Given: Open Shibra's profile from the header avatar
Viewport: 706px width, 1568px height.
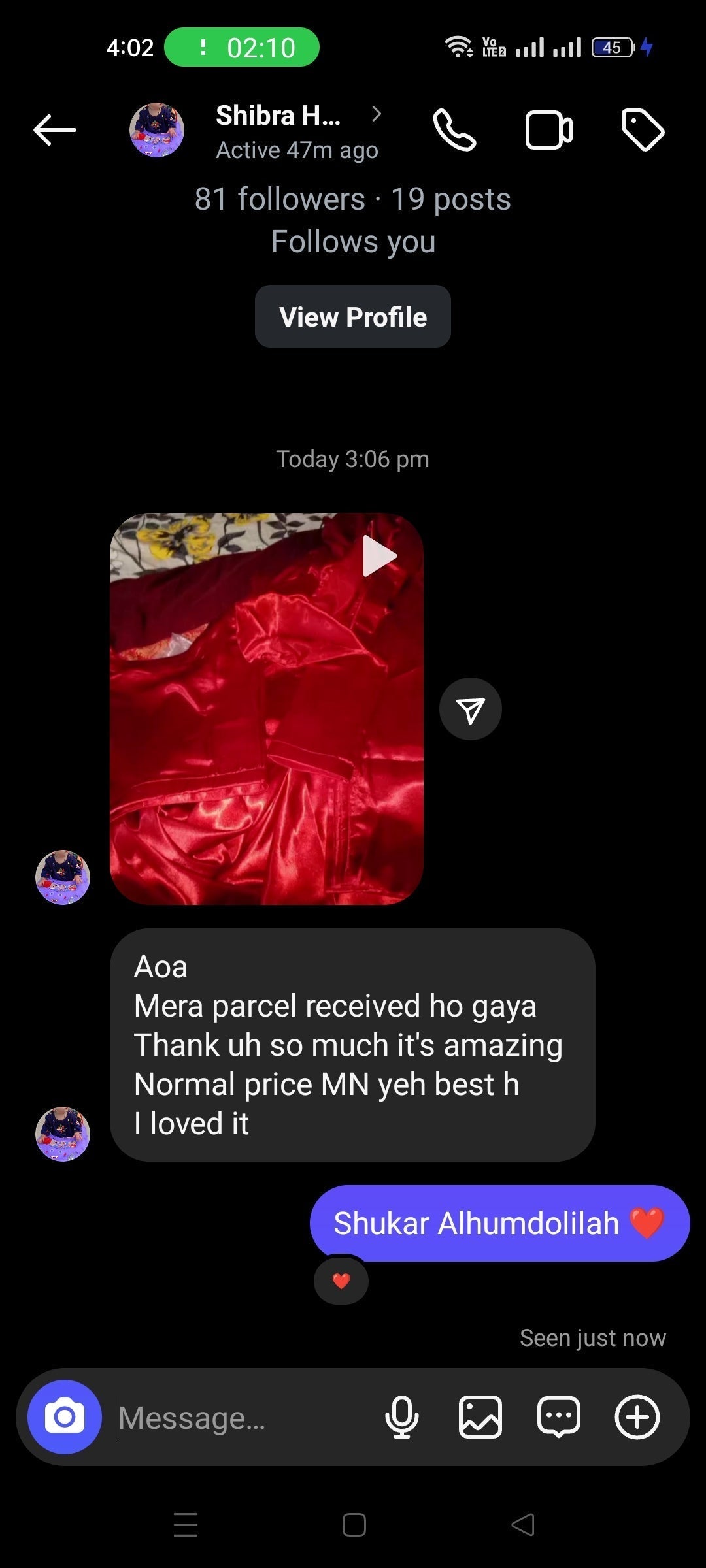Looking at the screenshot, I should click(157, 130).
